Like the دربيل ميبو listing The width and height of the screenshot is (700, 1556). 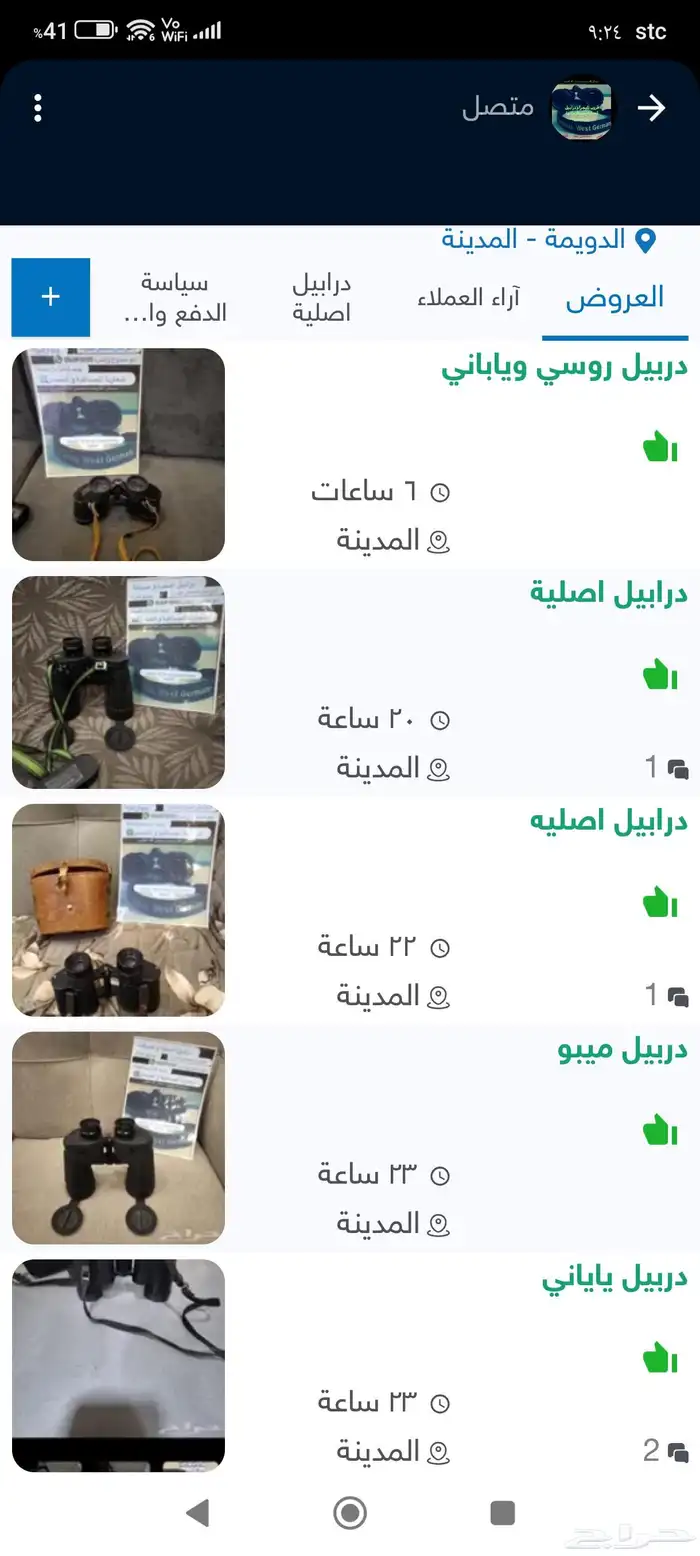click(660, 1131)
